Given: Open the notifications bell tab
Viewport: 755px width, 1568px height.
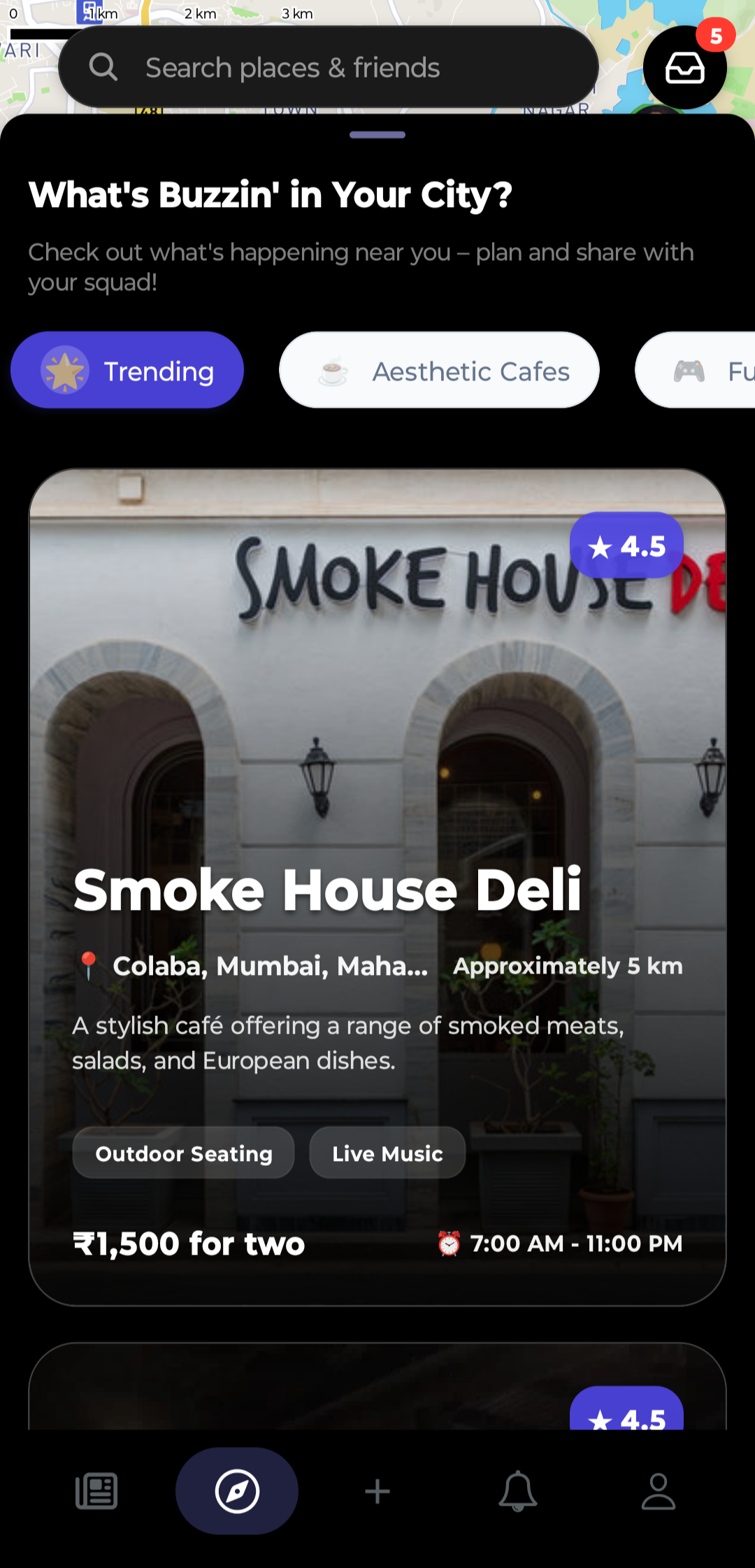Looking at the screenshot, I should (518, 1491).
